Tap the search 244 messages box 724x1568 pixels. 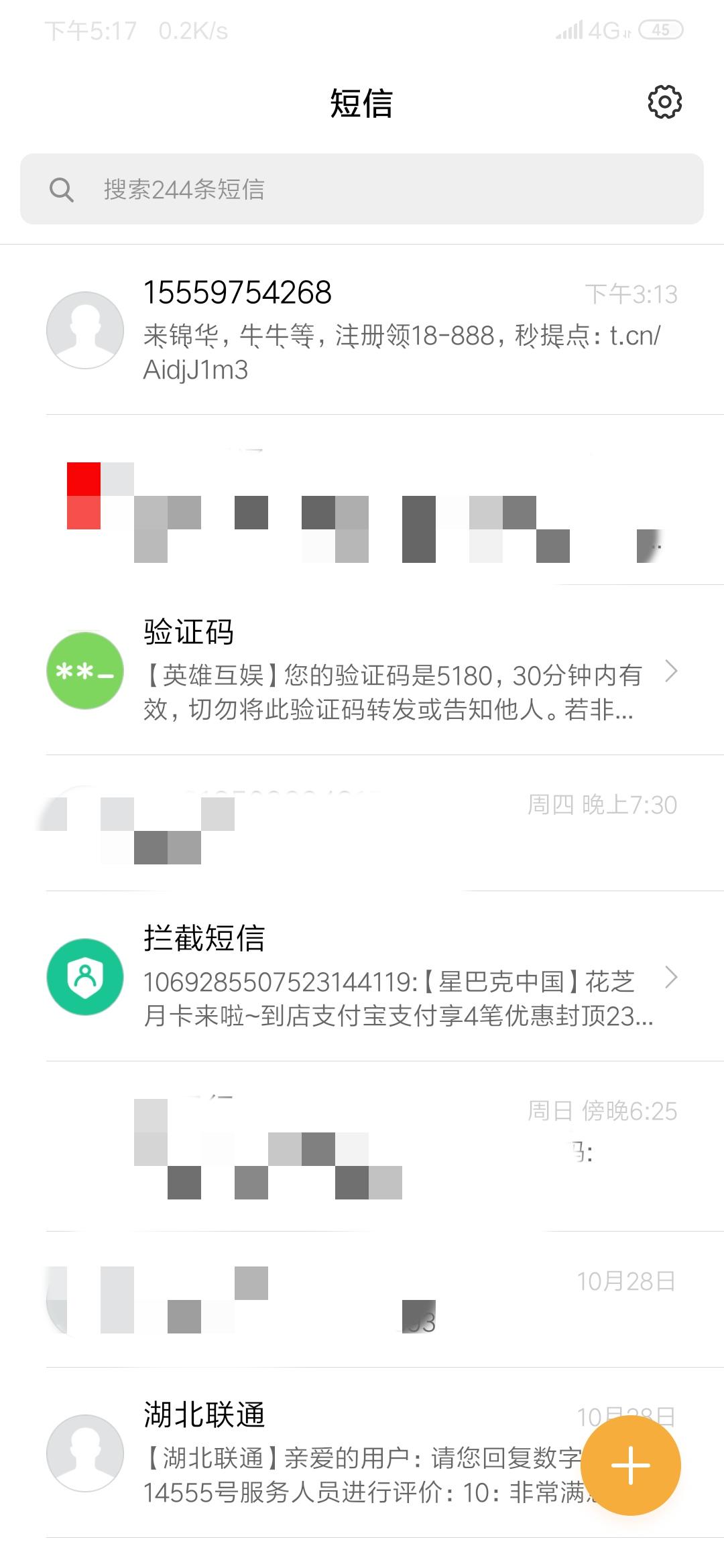[362, 189]
